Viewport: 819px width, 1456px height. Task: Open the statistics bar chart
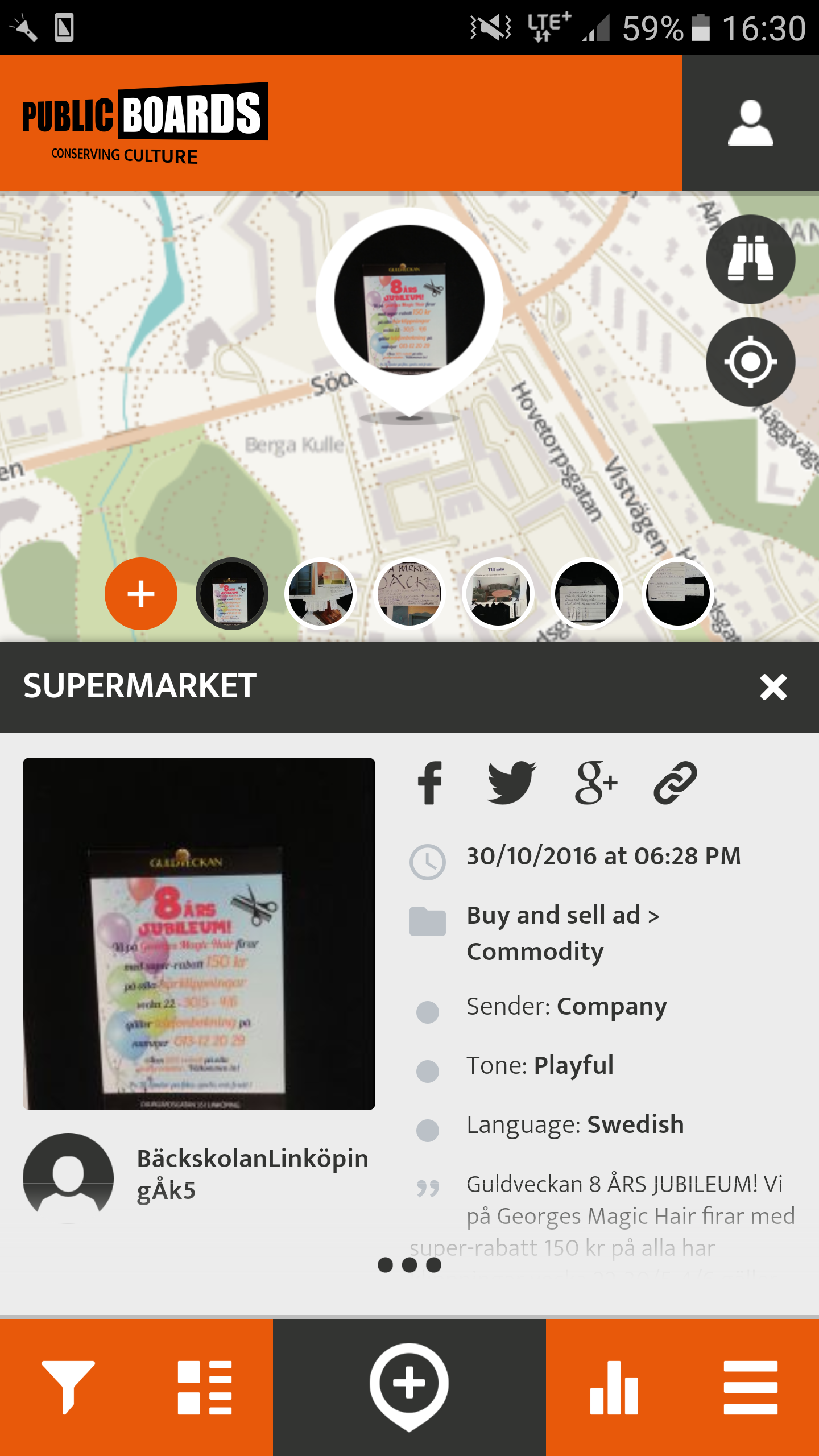[x=614, y=1387]
